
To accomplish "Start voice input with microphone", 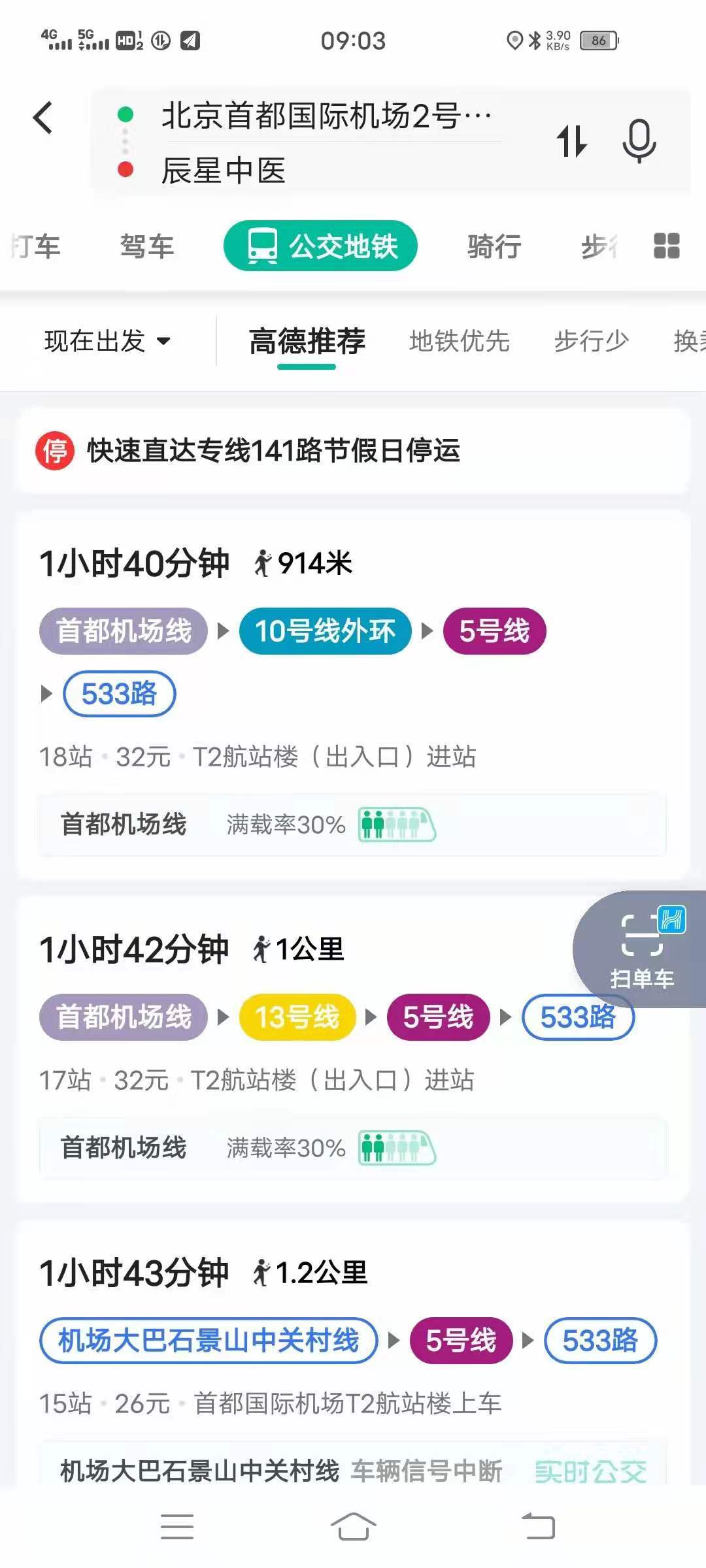I will [639, 141].
